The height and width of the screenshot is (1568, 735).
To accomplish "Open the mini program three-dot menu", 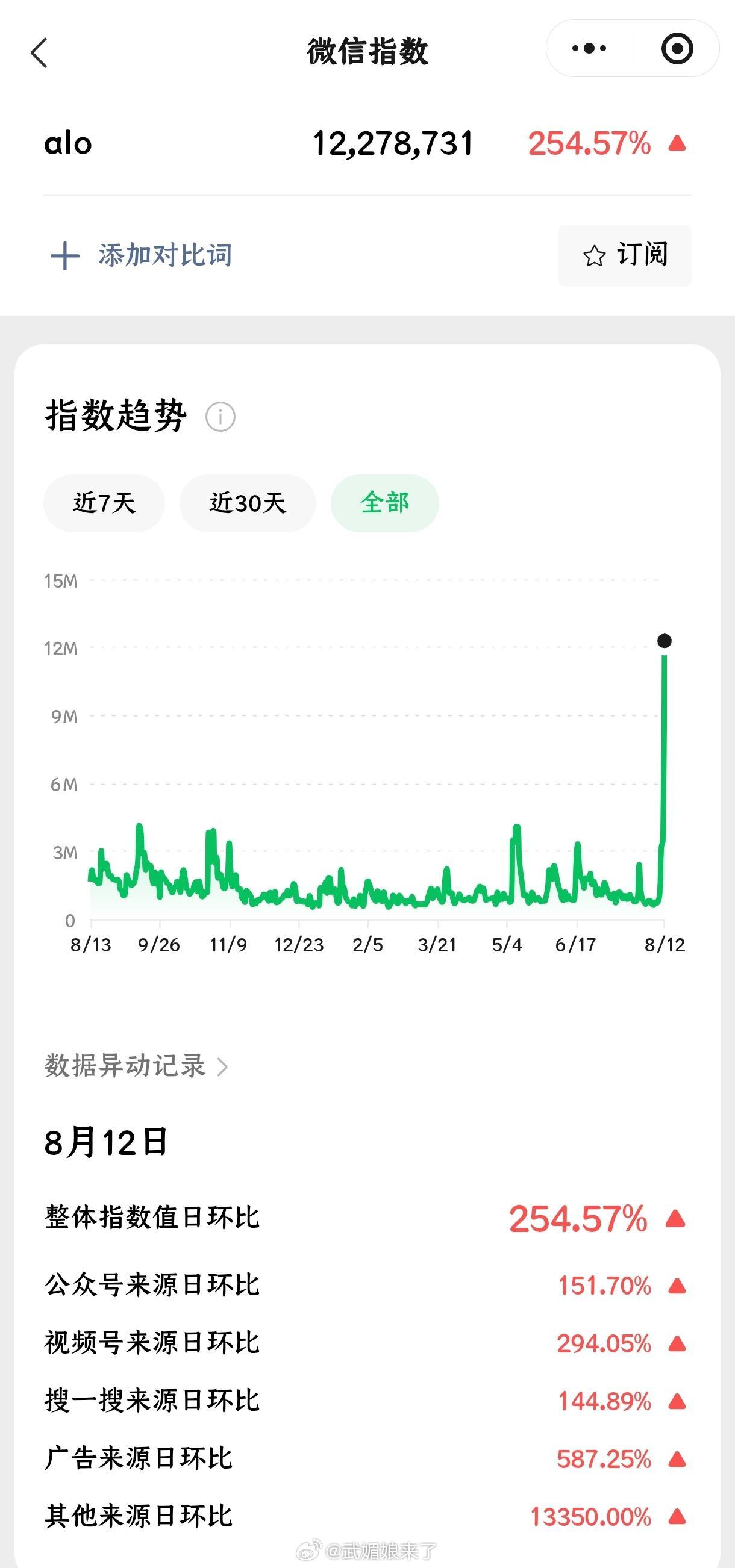I will tap(589, 48).
